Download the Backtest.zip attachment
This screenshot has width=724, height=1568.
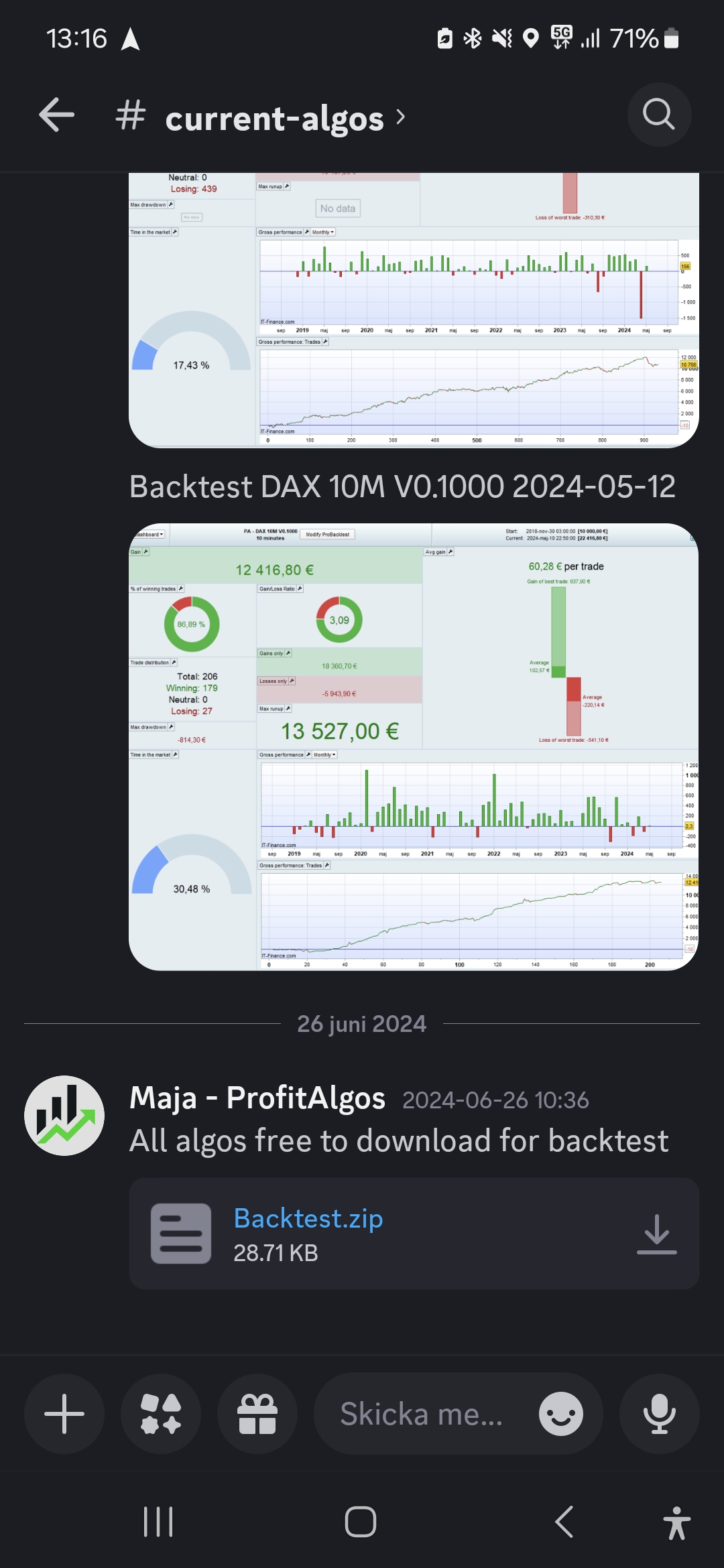(656, 1234)
